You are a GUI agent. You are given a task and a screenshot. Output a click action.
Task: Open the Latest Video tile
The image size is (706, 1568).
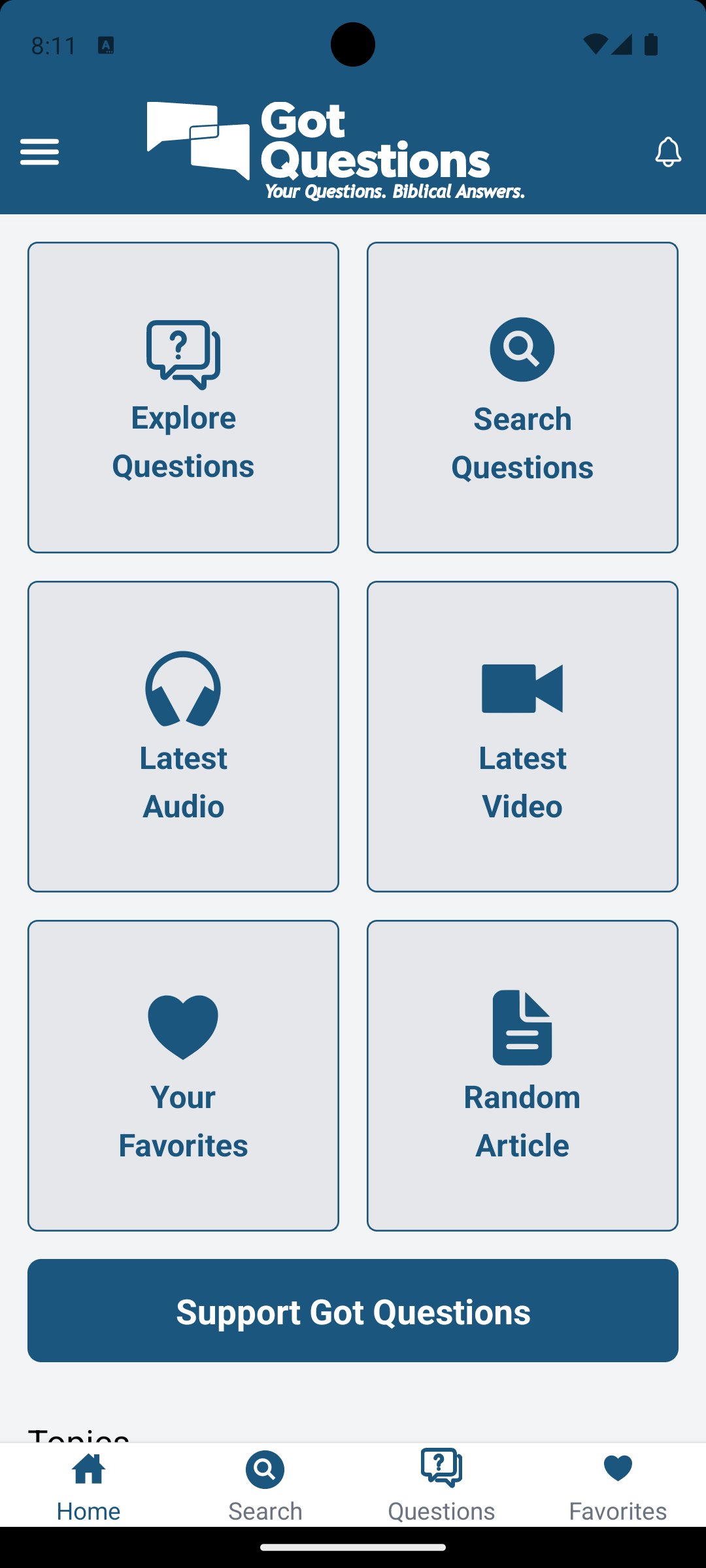[x=522, y=736]
